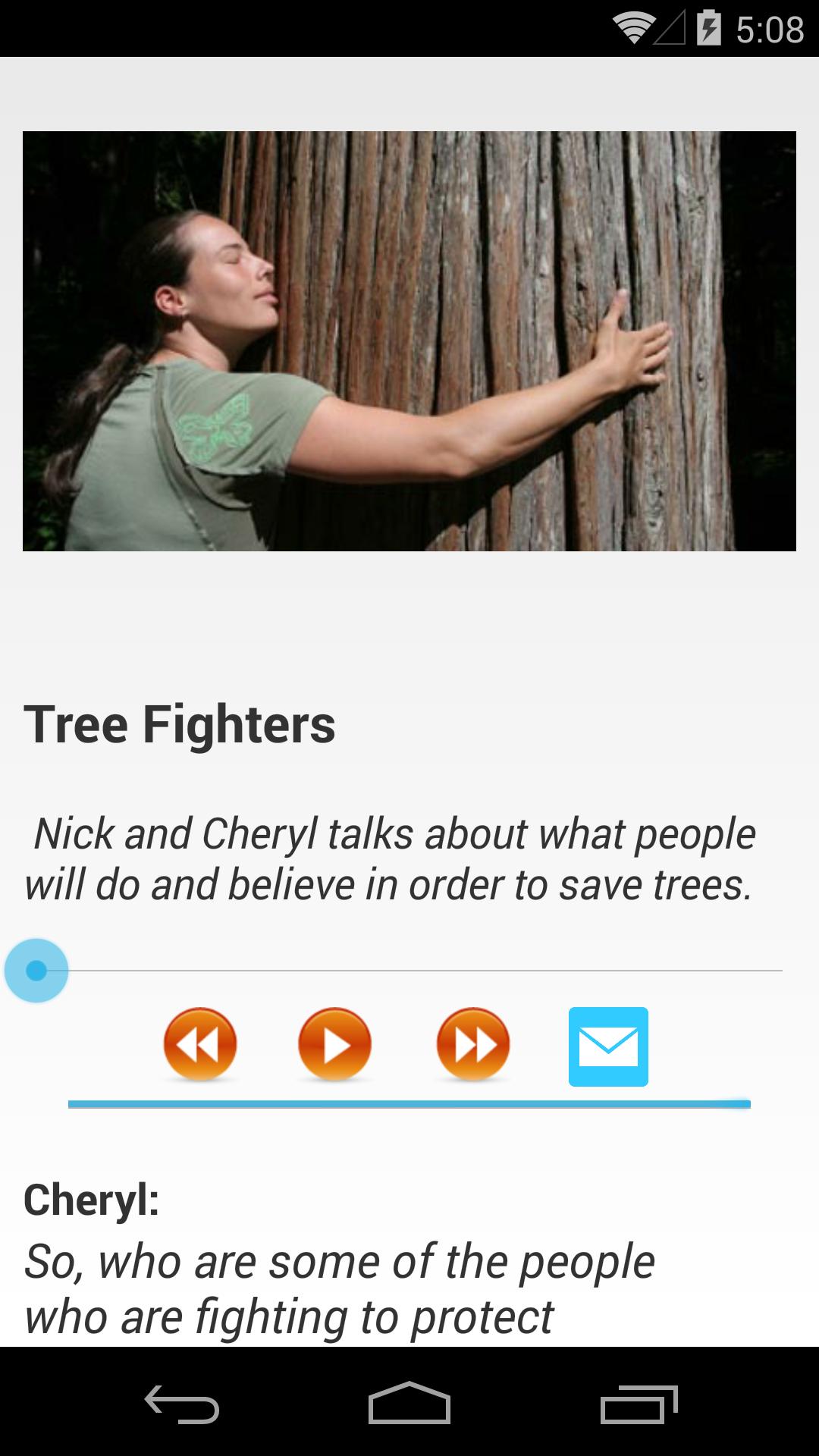Open recent apps from the navigation bar
Image resolution: width=819 pixels, height=1456 pixels.
(639, 1403)
